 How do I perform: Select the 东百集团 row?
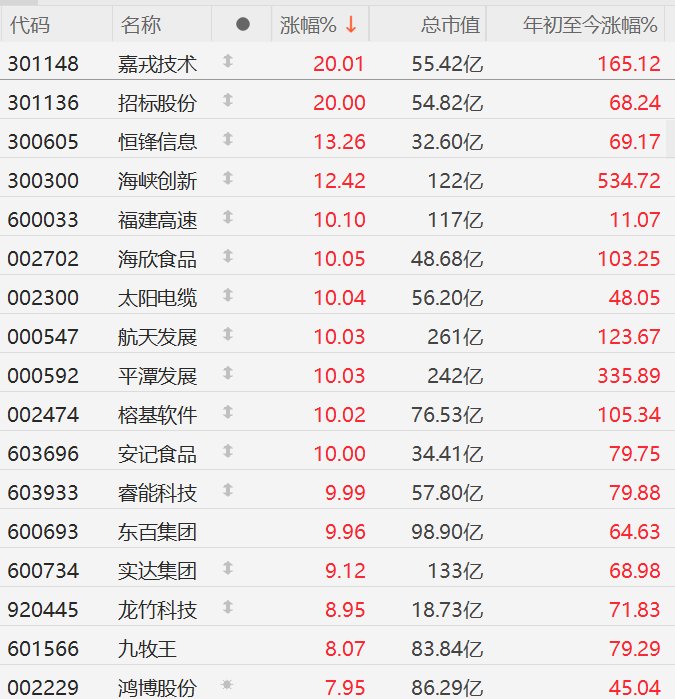(x=157, y=531)
